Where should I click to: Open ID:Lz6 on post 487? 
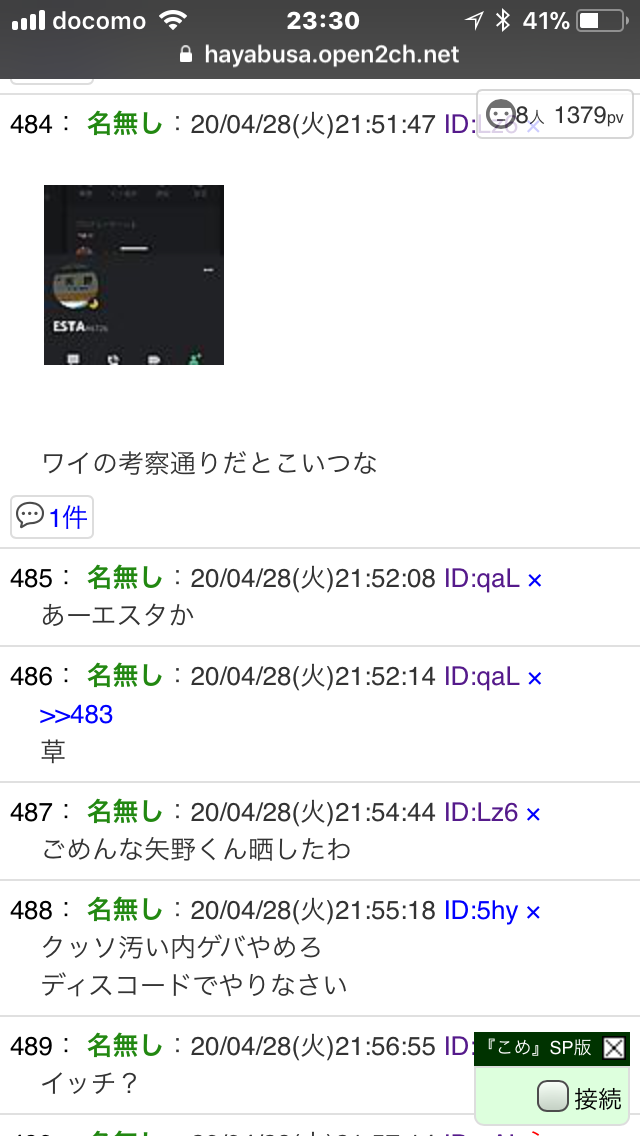(x=481, y=813)
